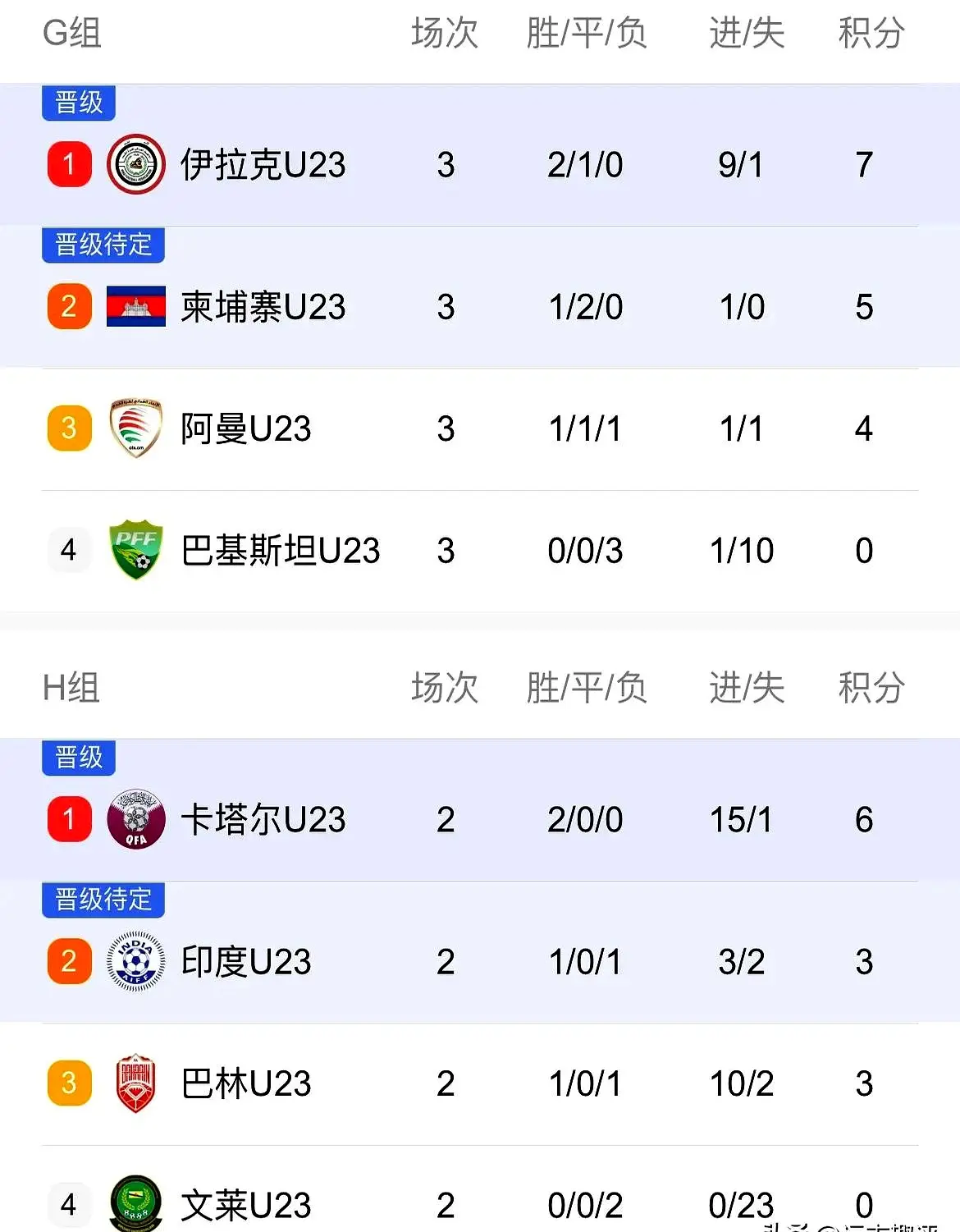Click the Oman U23 association badge
The width and height of the screenshot is (960, 1232).
[136, 428]
